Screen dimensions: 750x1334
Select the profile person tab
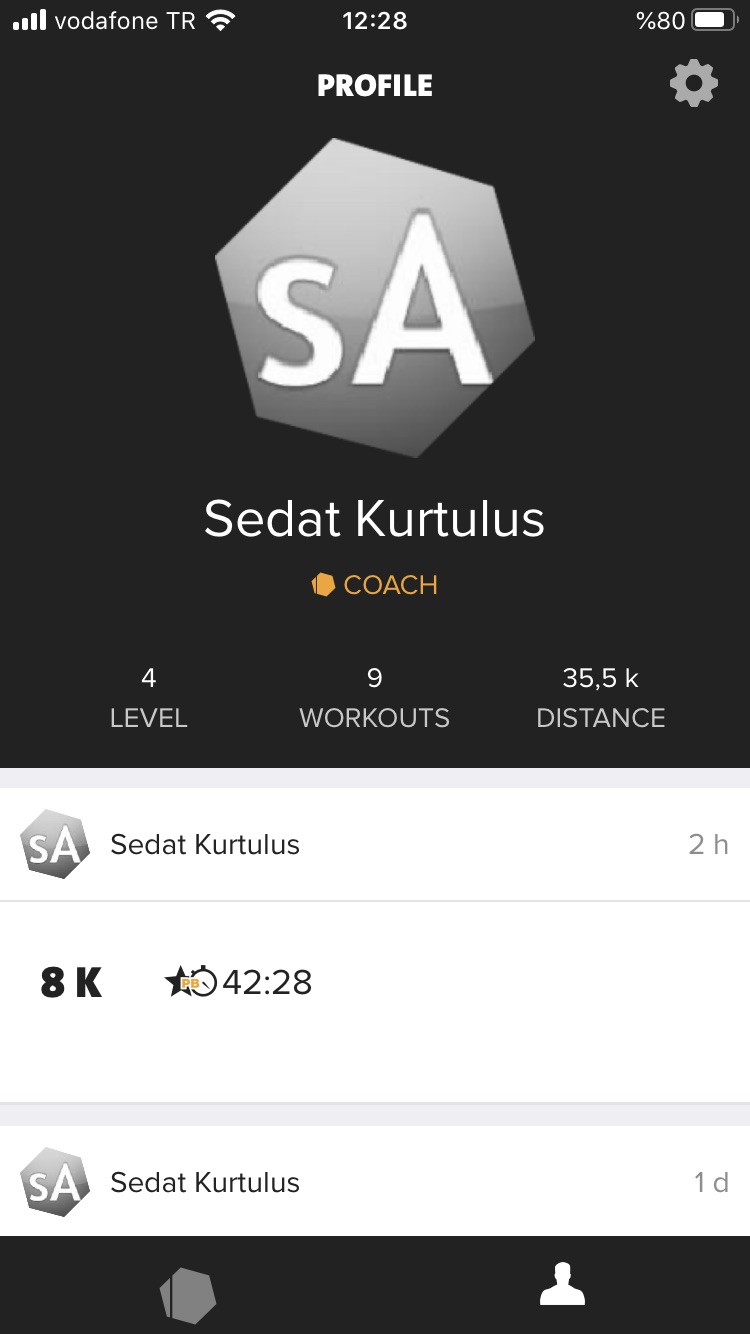(562, 1286)
